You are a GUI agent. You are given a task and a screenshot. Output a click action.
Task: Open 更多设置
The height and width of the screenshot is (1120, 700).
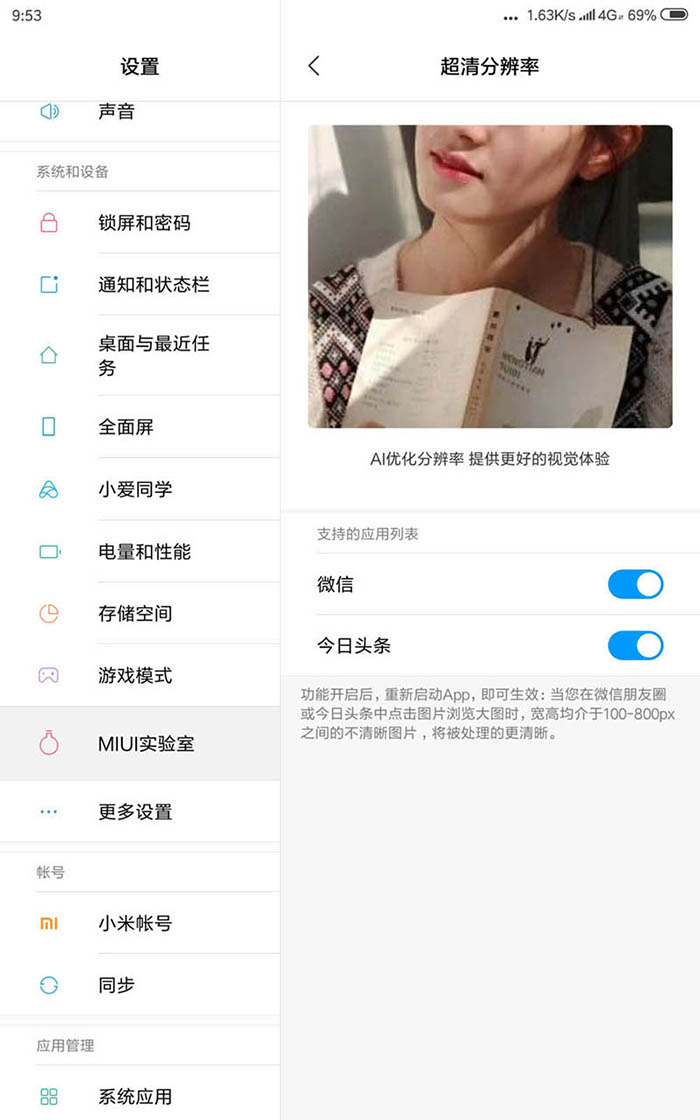140,811
